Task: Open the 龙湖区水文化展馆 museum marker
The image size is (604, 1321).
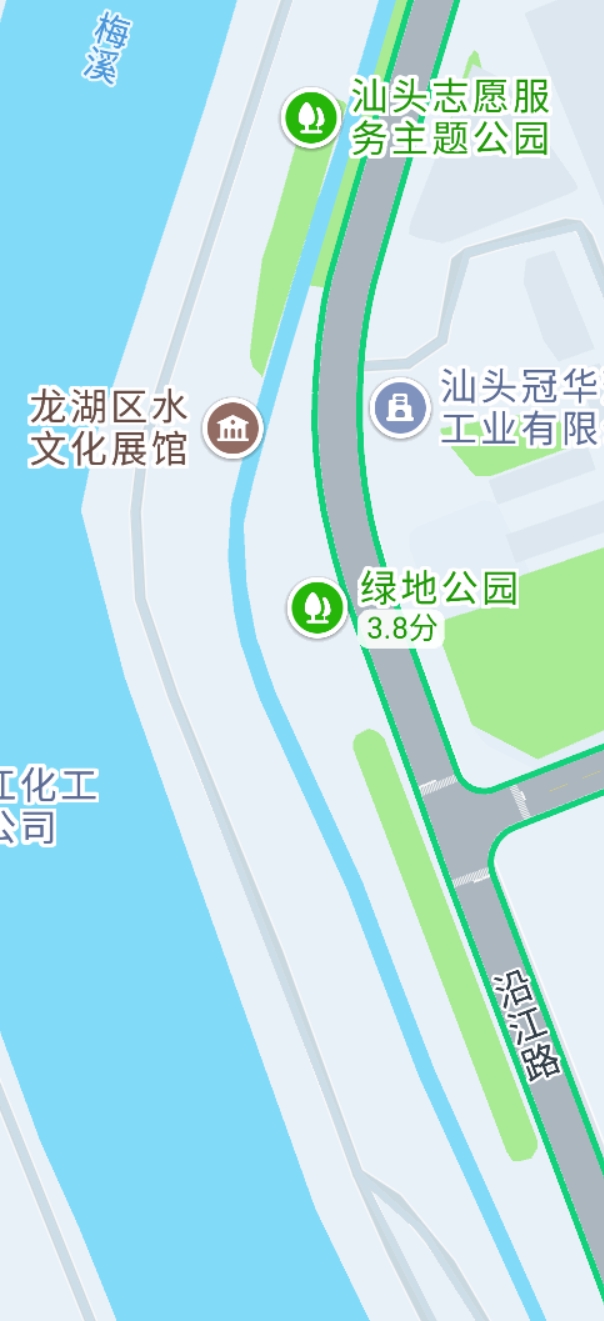Action: (x=233, y=429)
